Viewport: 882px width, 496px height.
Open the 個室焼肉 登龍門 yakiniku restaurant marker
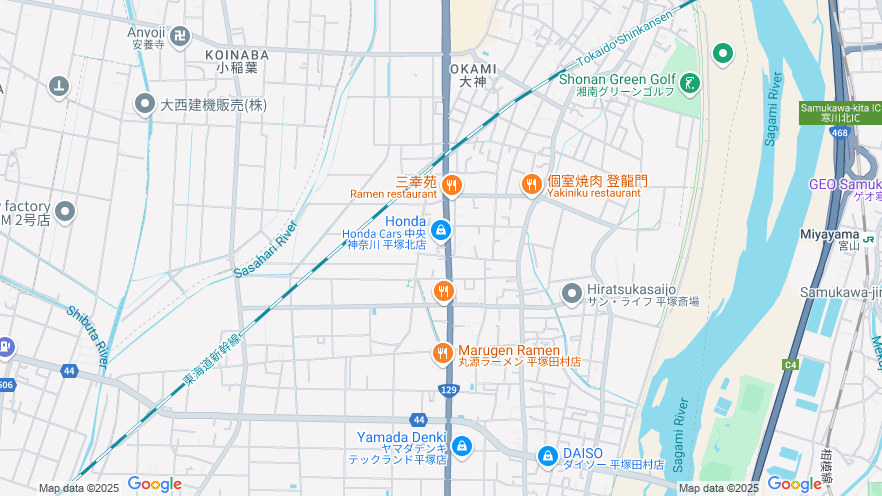pos(532,184)
